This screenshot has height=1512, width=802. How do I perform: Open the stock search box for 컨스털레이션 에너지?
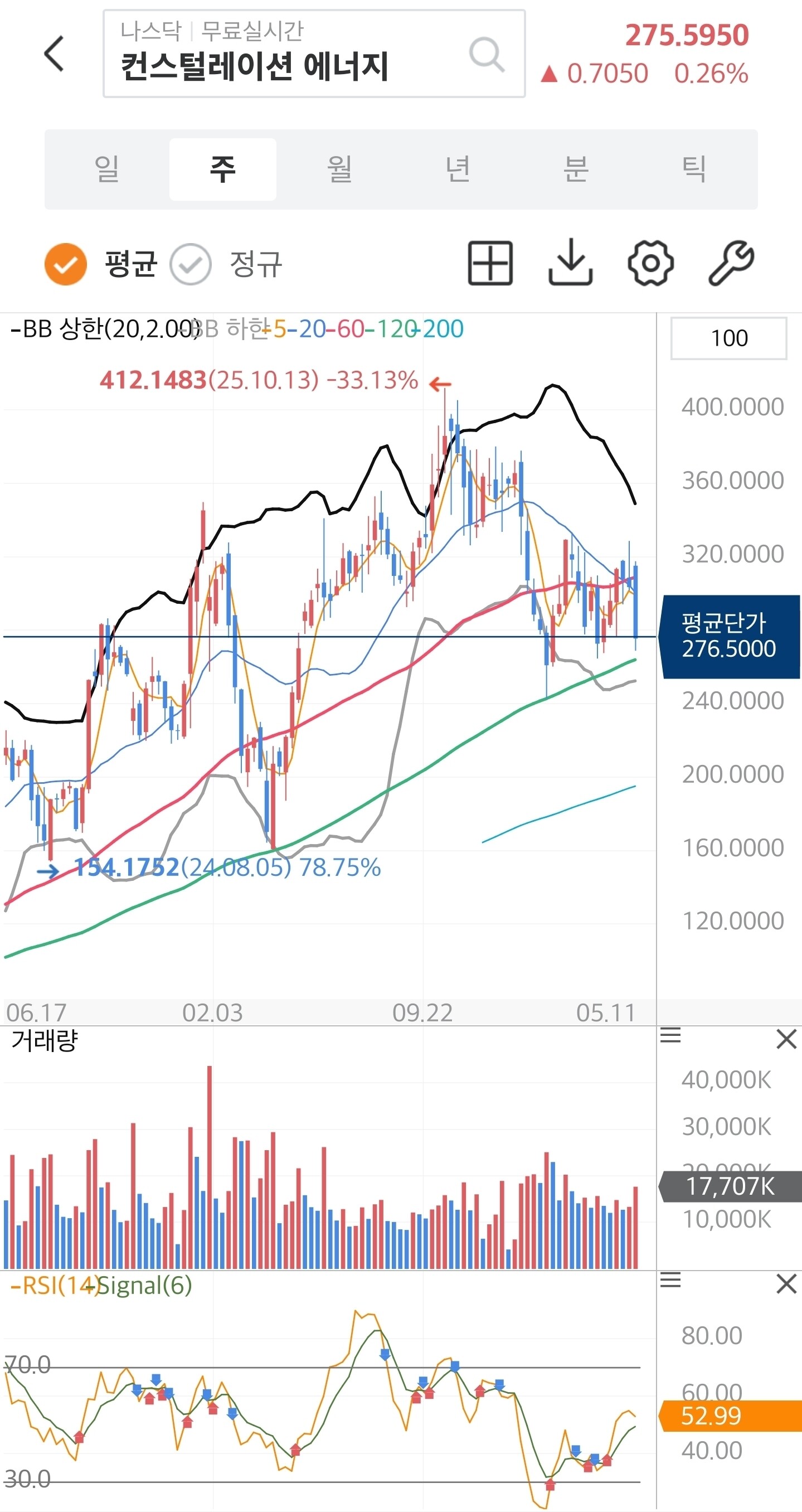[314, 54]
